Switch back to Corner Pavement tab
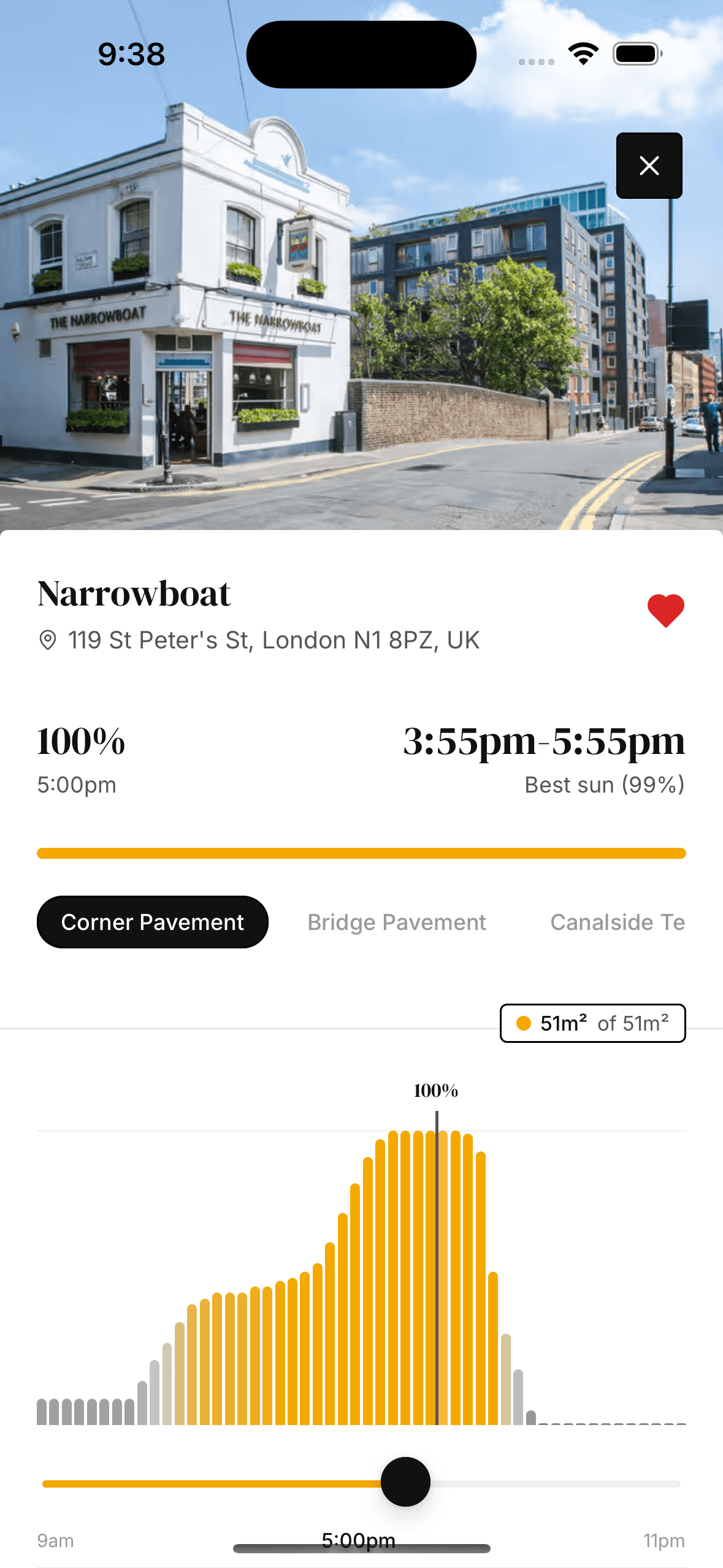Image resolution: width=723 pixels, height=1568 pixels. pyautogui.click(x=153, y=921)
